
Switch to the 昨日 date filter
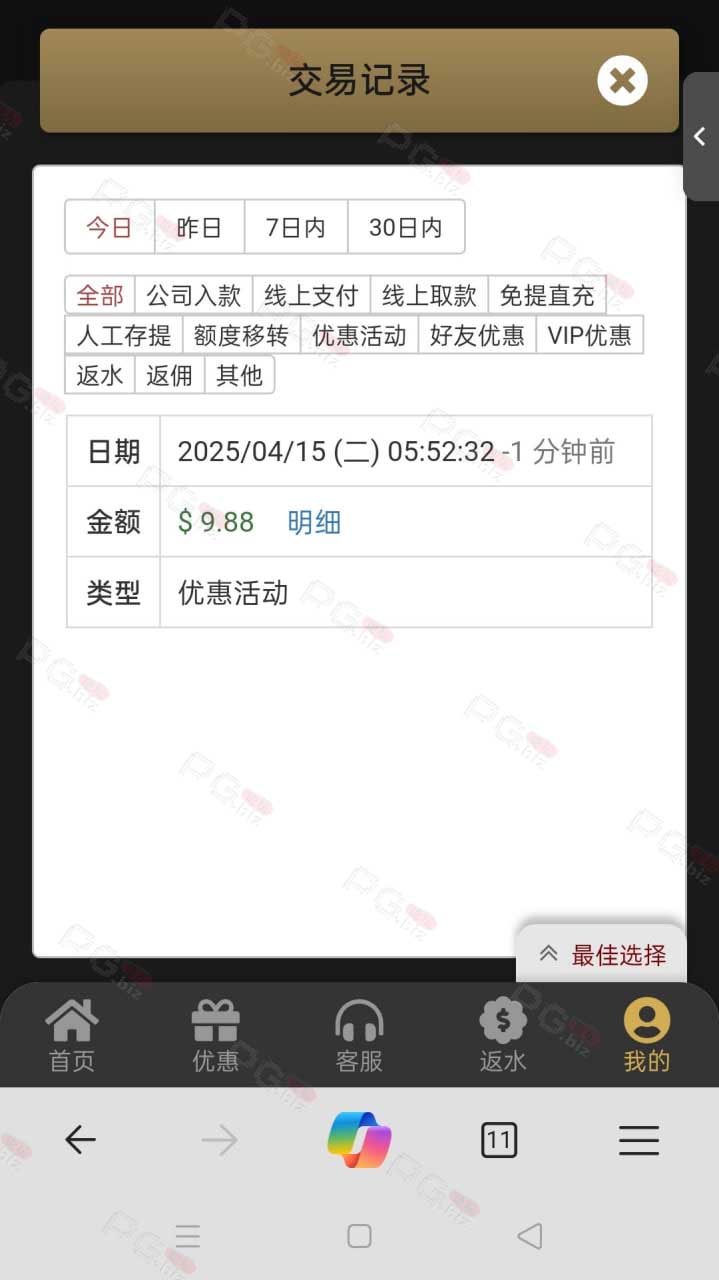[x=199, y=227]
